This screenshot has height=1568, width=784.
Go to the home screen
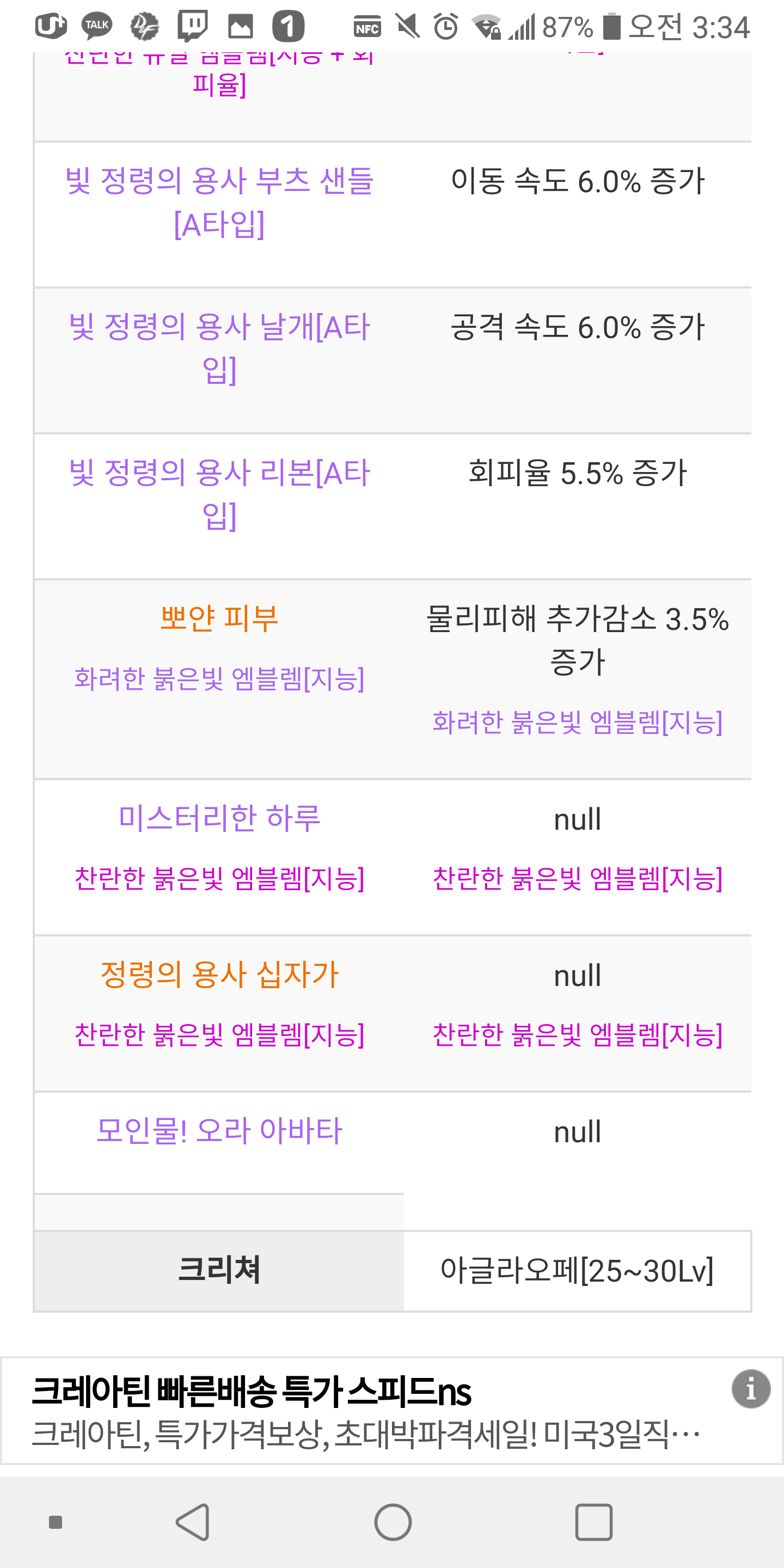pos(393,1522)
